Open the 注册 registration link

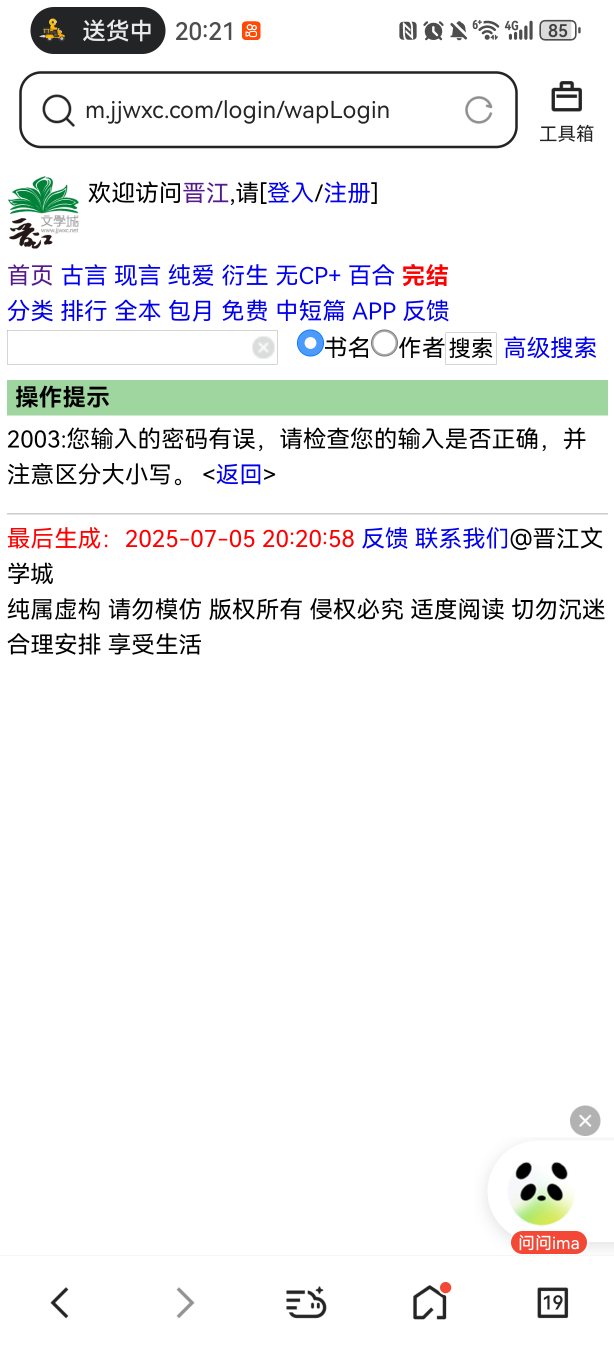click(347, 193)
